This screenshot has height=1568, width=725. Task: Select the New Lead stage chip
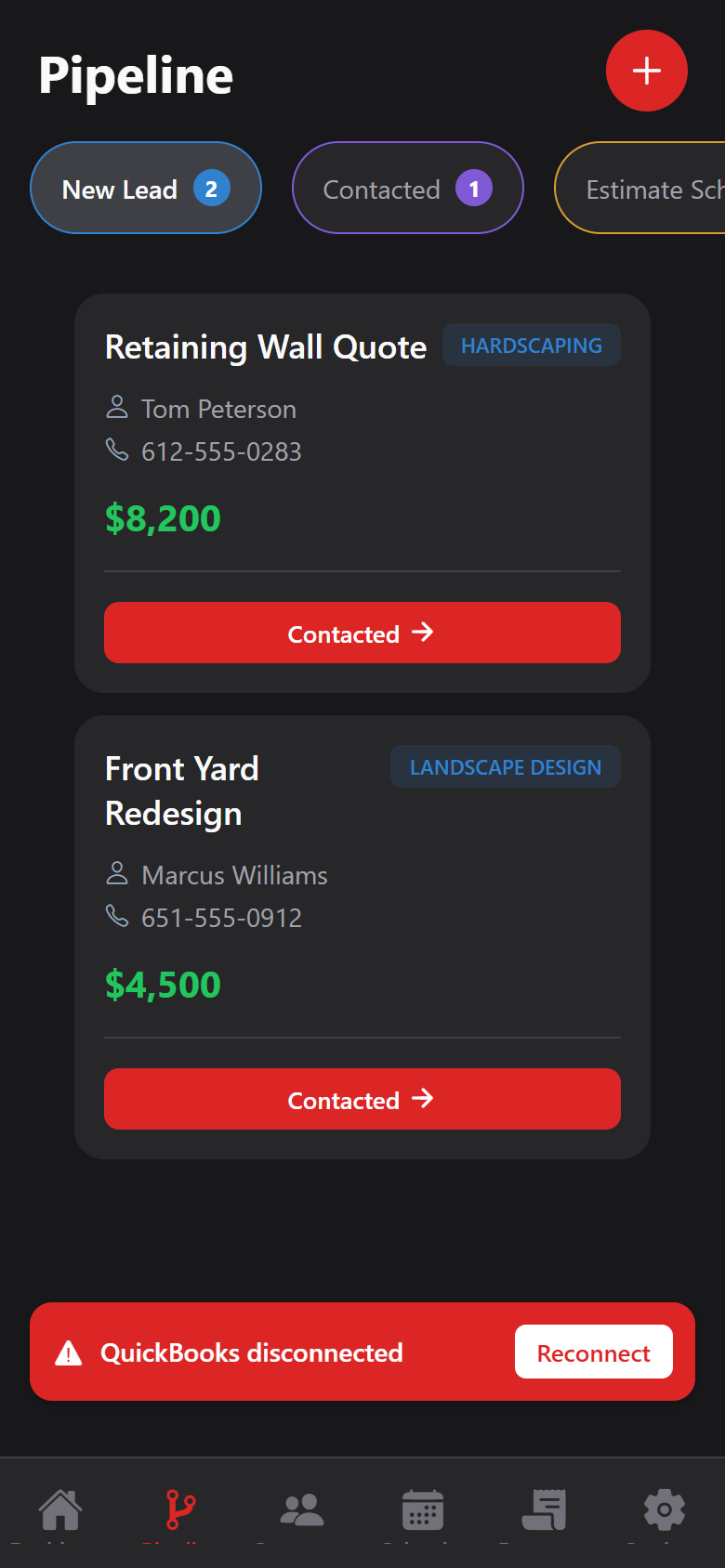(146, 189)
